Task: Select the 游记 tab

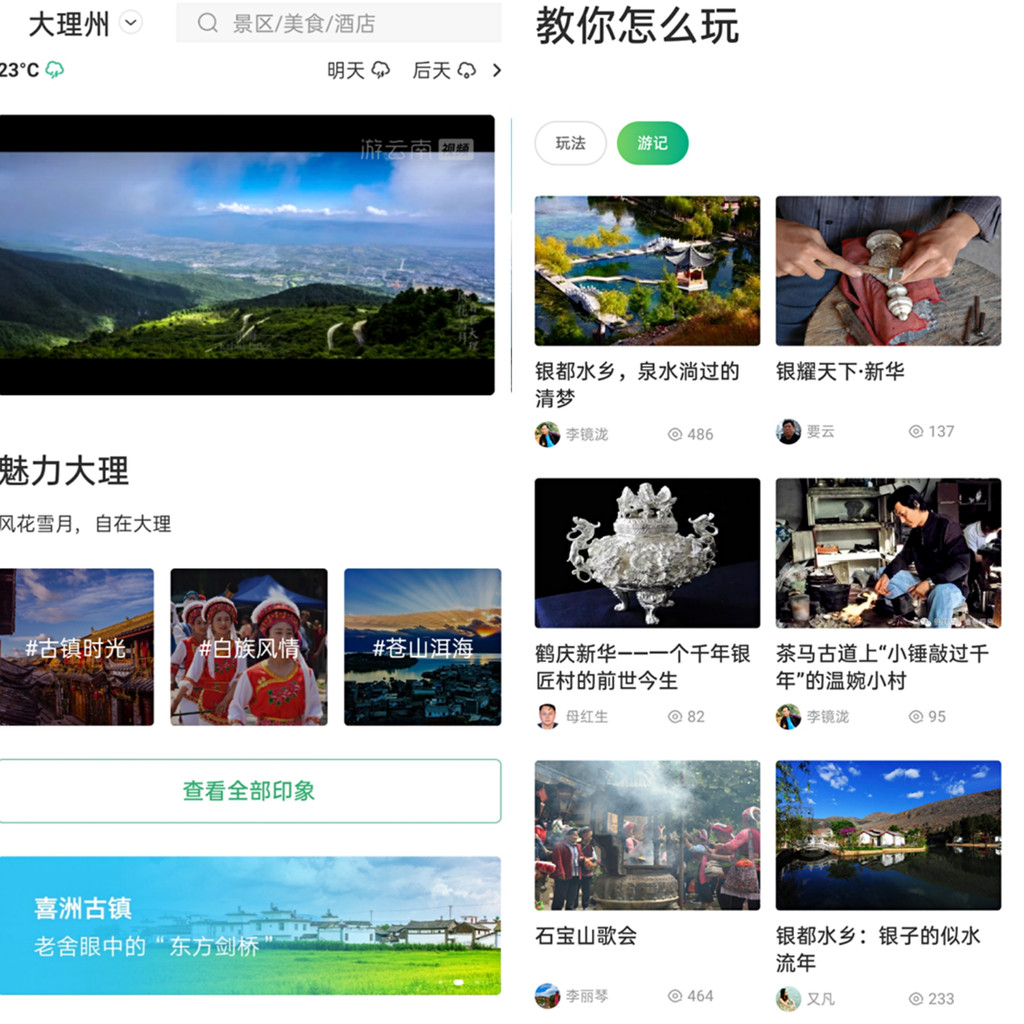Action: point(652,143)
